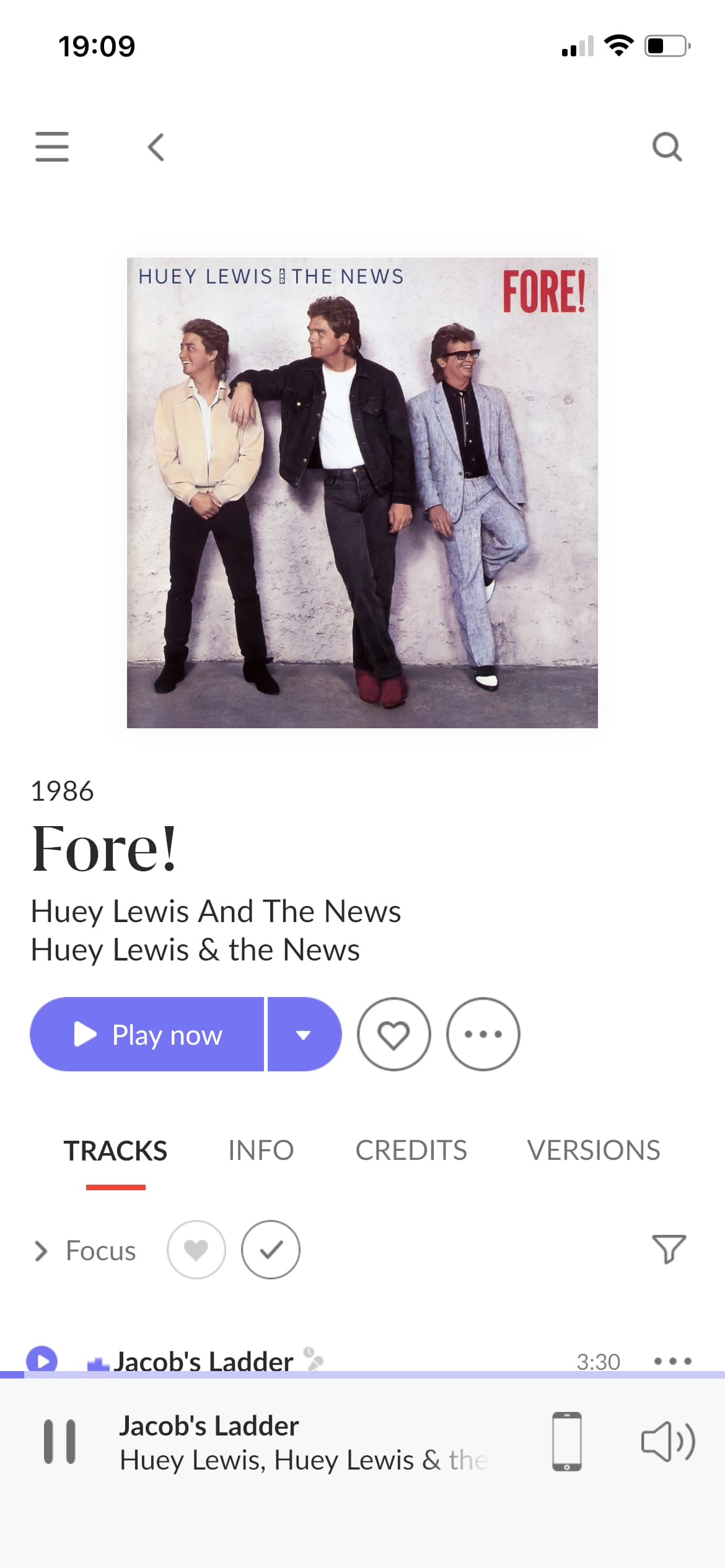Select the Tracks tab
The width and height of the screenshot is (725, 1568).
click(115, 1151)
